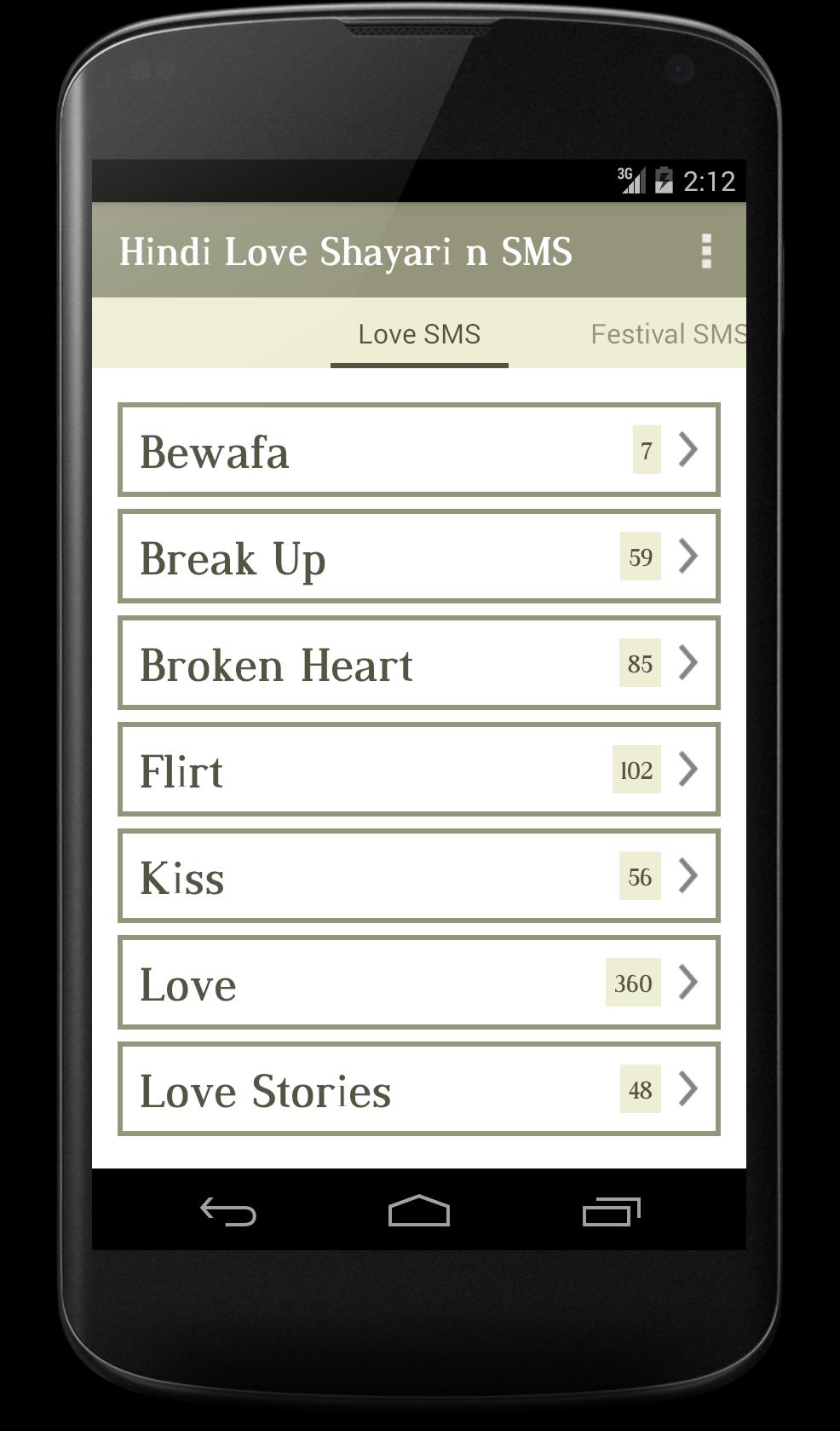Tap the system home button
This screenshot has width=840, height=1431.
click(418, 1211)
